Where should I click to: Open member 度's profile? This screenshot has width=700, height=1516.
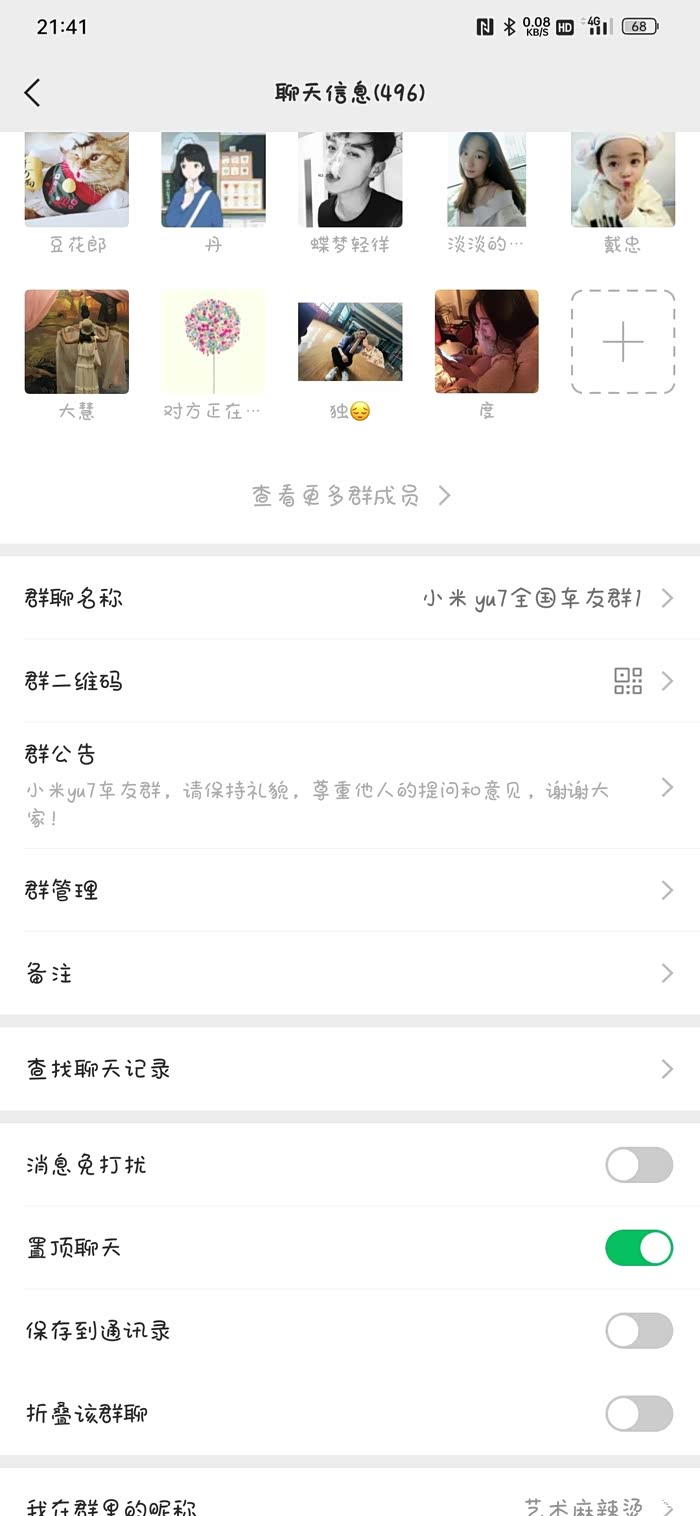(x=486, y=342)
